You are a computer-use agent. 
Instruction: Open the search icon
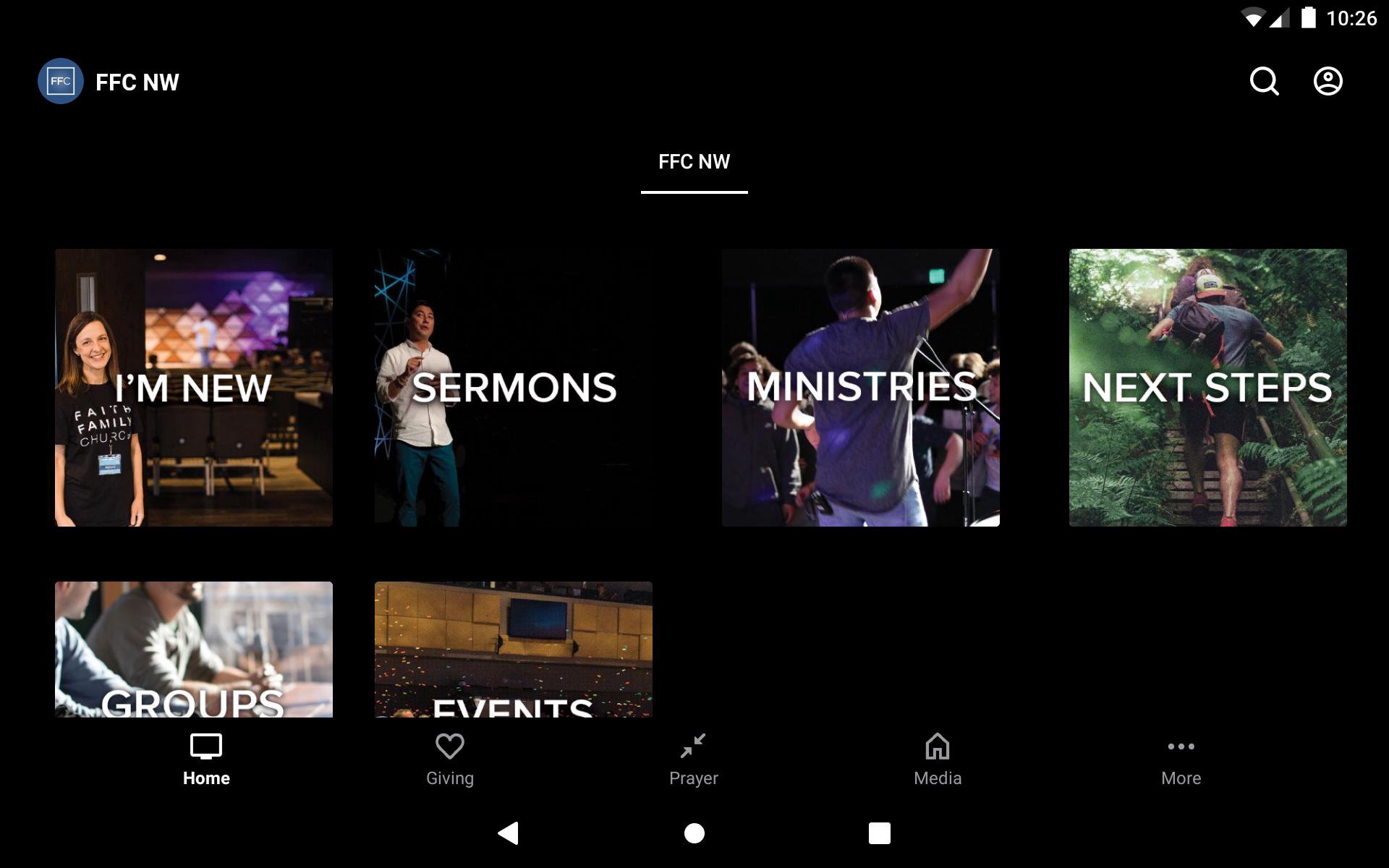(1264, 81)
